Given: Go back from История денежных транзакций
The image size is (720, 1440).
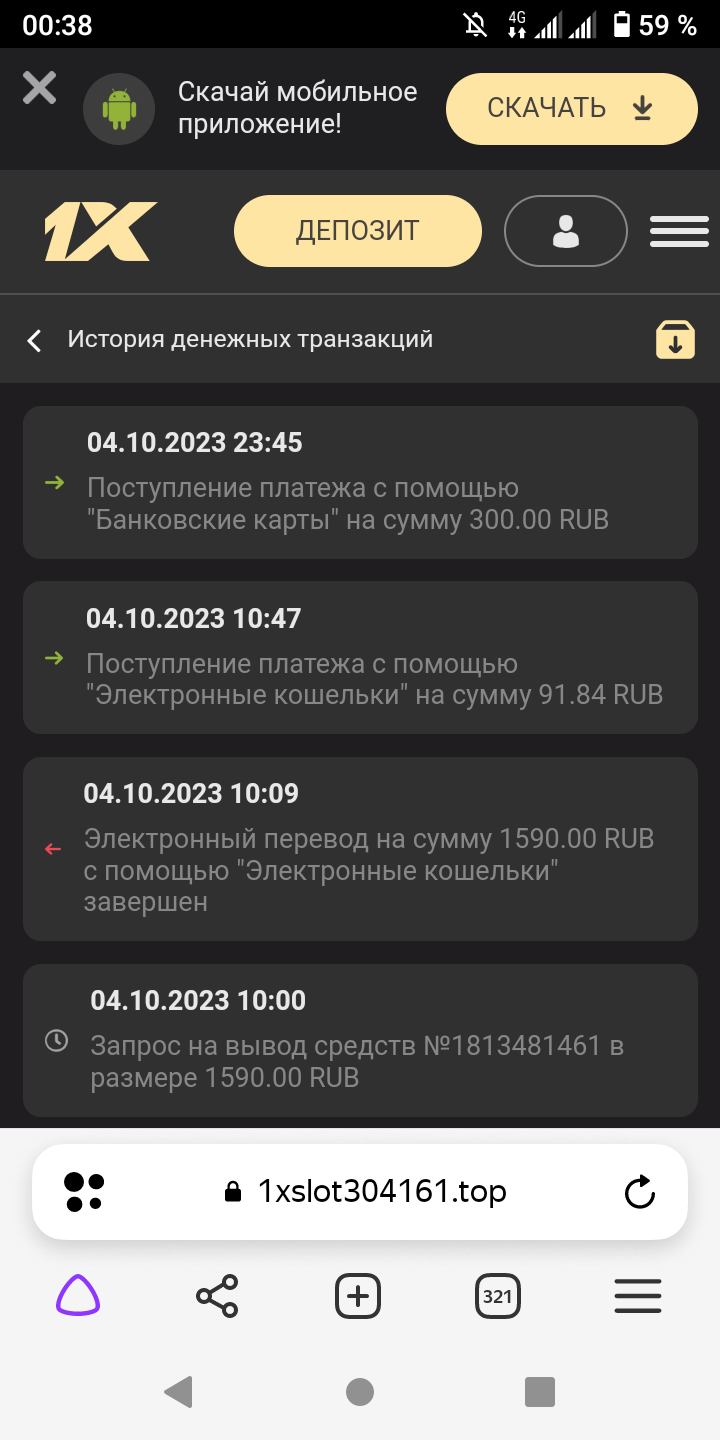Looking at the screenshot, I should point(35,341).
